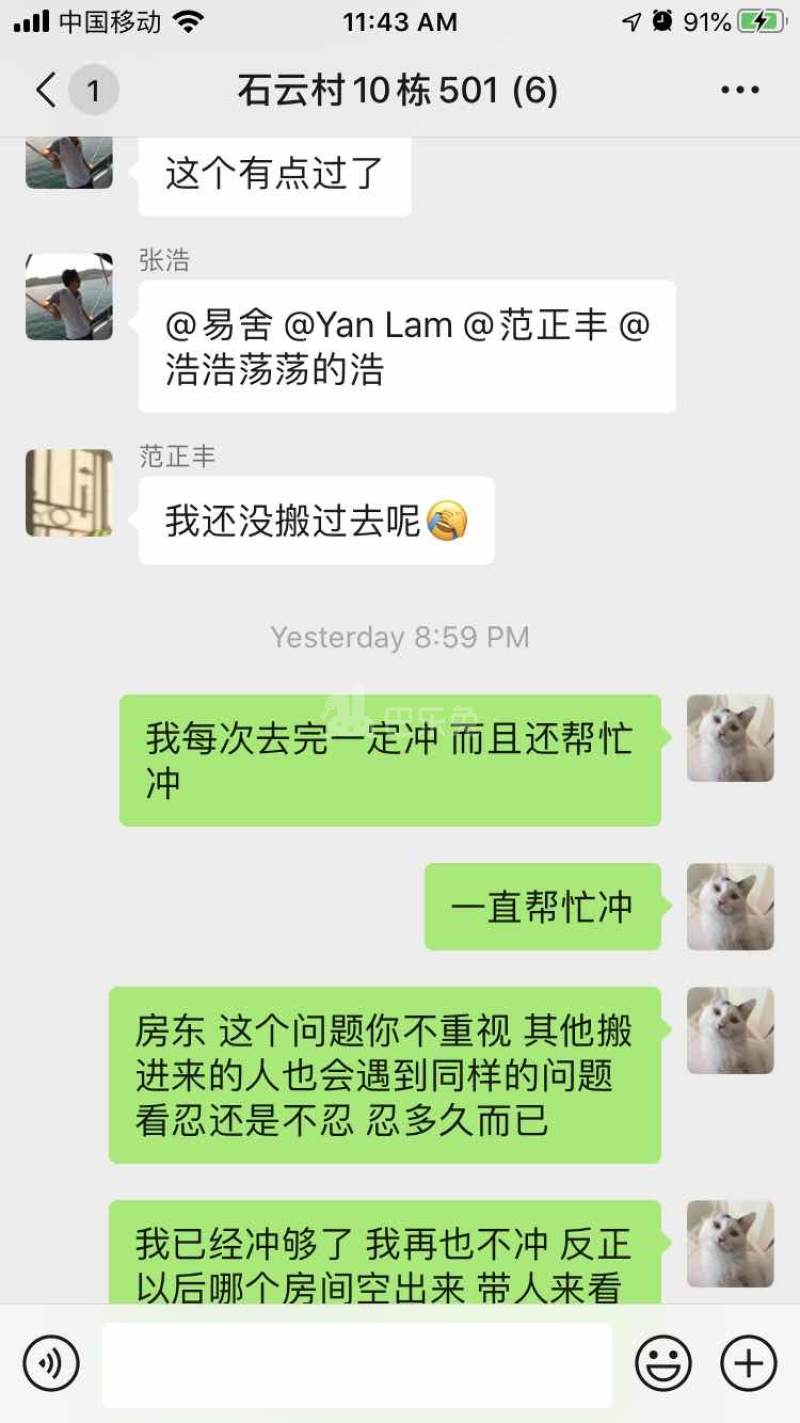
Task: Tap the message text field
Action: [357, 1364]
